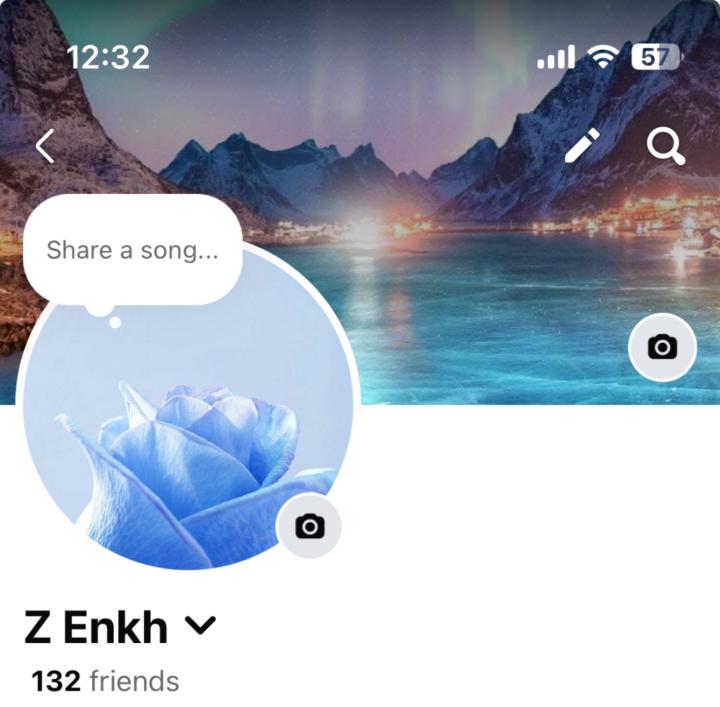720x707 pixels.
Task: Update profile picture via camera icon
Action: point(310,526)
